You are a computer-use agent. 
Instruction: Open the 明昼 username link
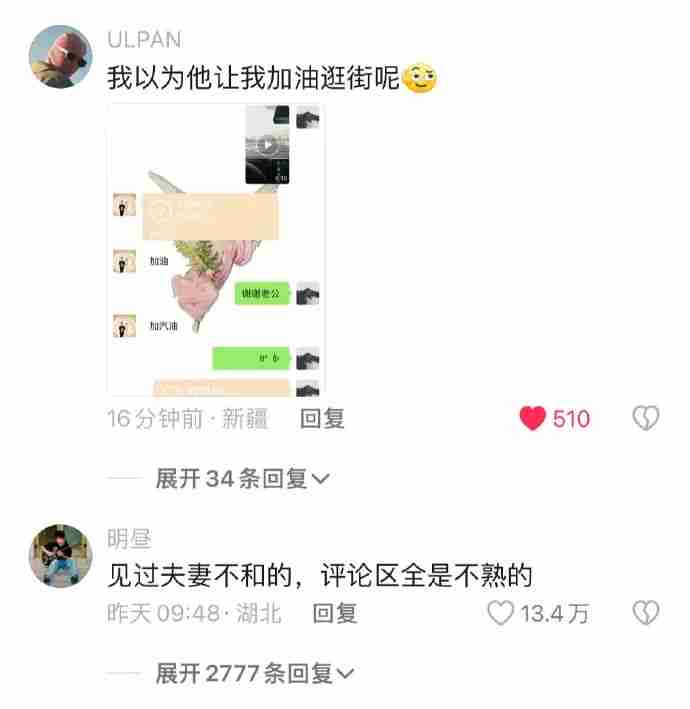[129, 540]
